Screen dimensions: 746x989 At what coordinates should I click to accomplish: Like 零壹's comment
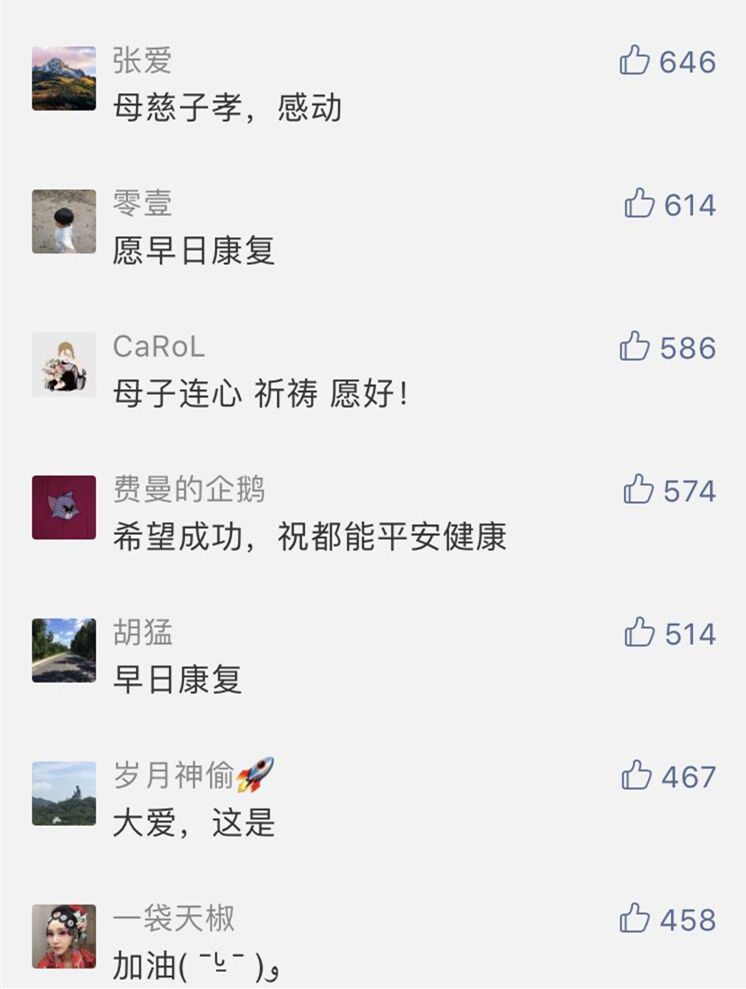pos(640,204)
